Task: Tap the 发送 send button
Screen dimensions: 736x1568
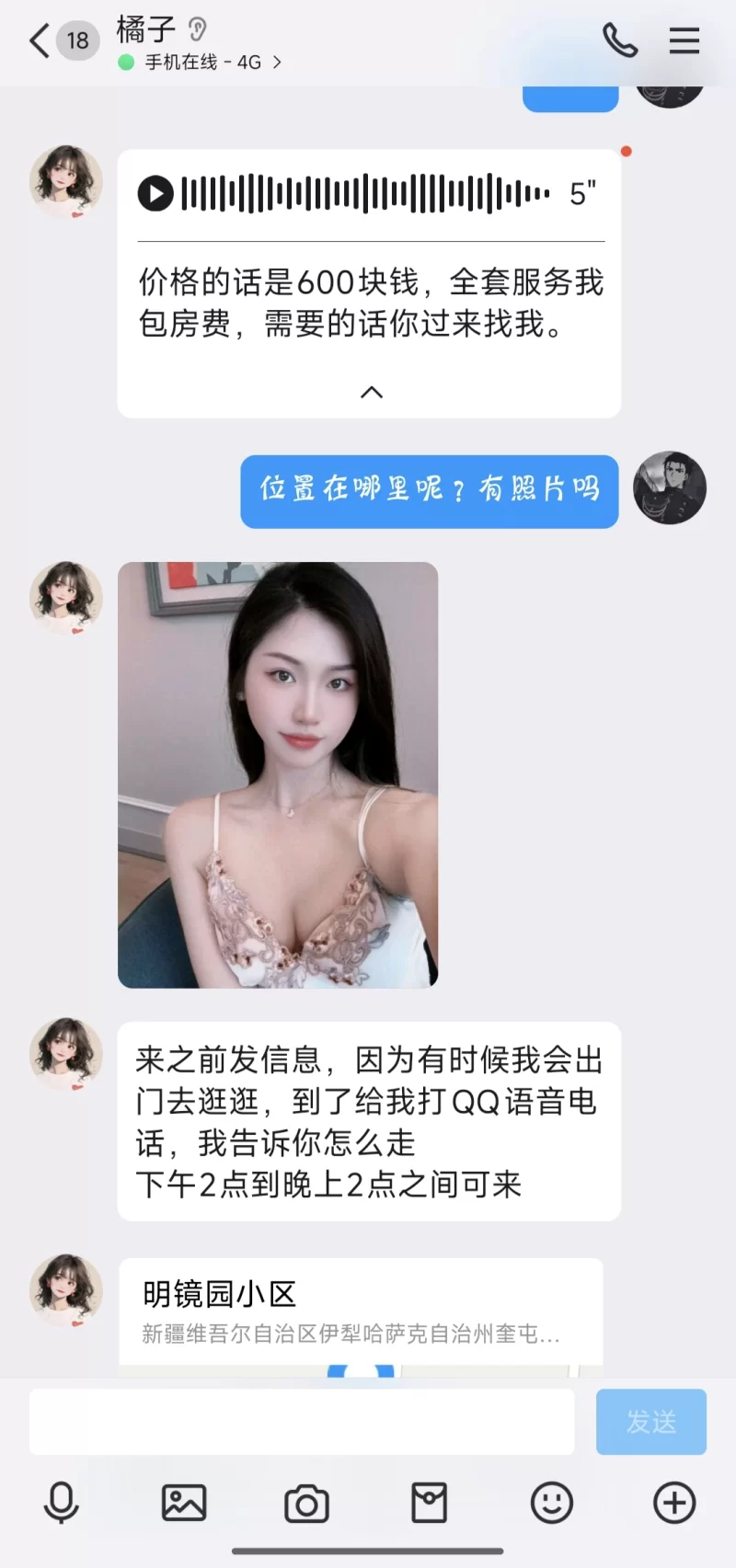Action: click(x=650, y=1422)
